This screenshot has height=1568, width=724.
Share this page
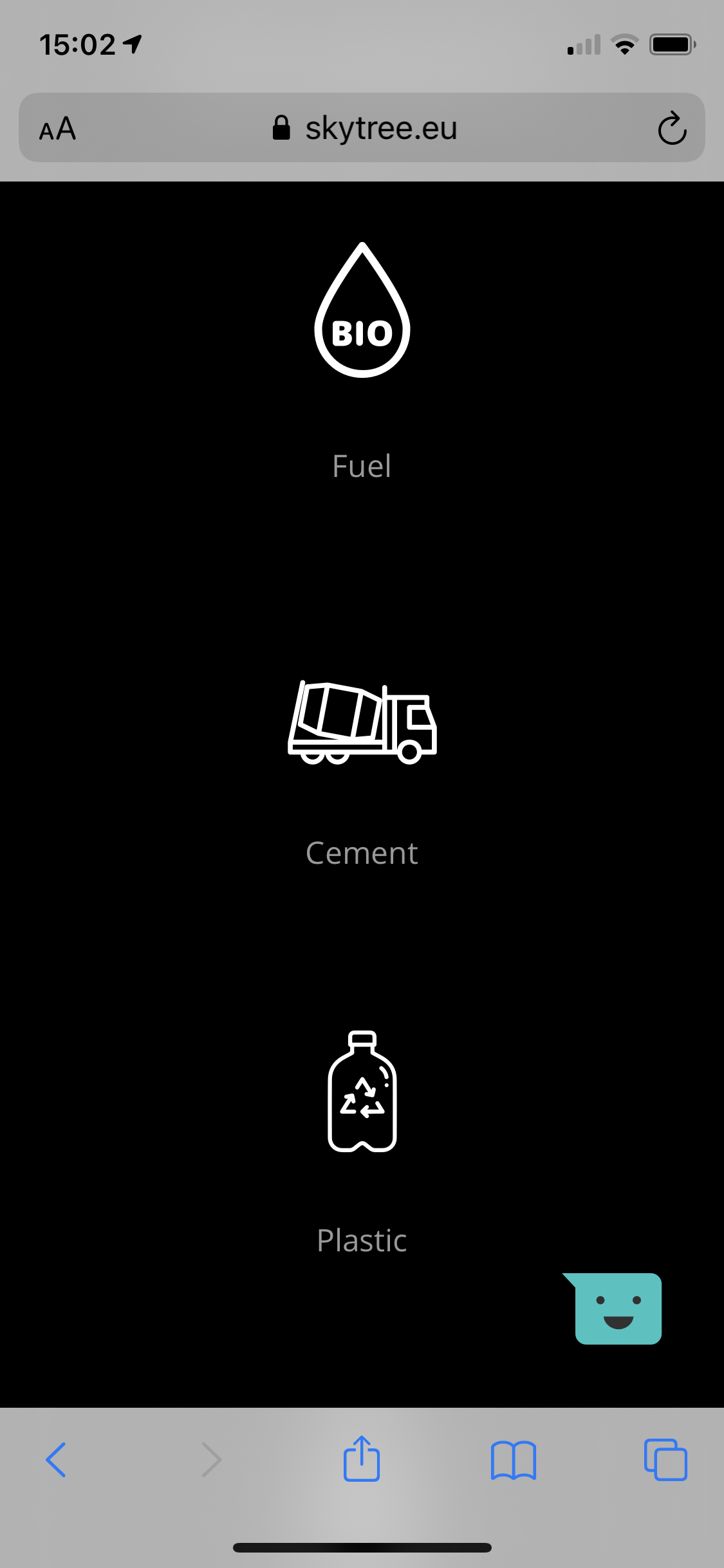(362, 1459)
